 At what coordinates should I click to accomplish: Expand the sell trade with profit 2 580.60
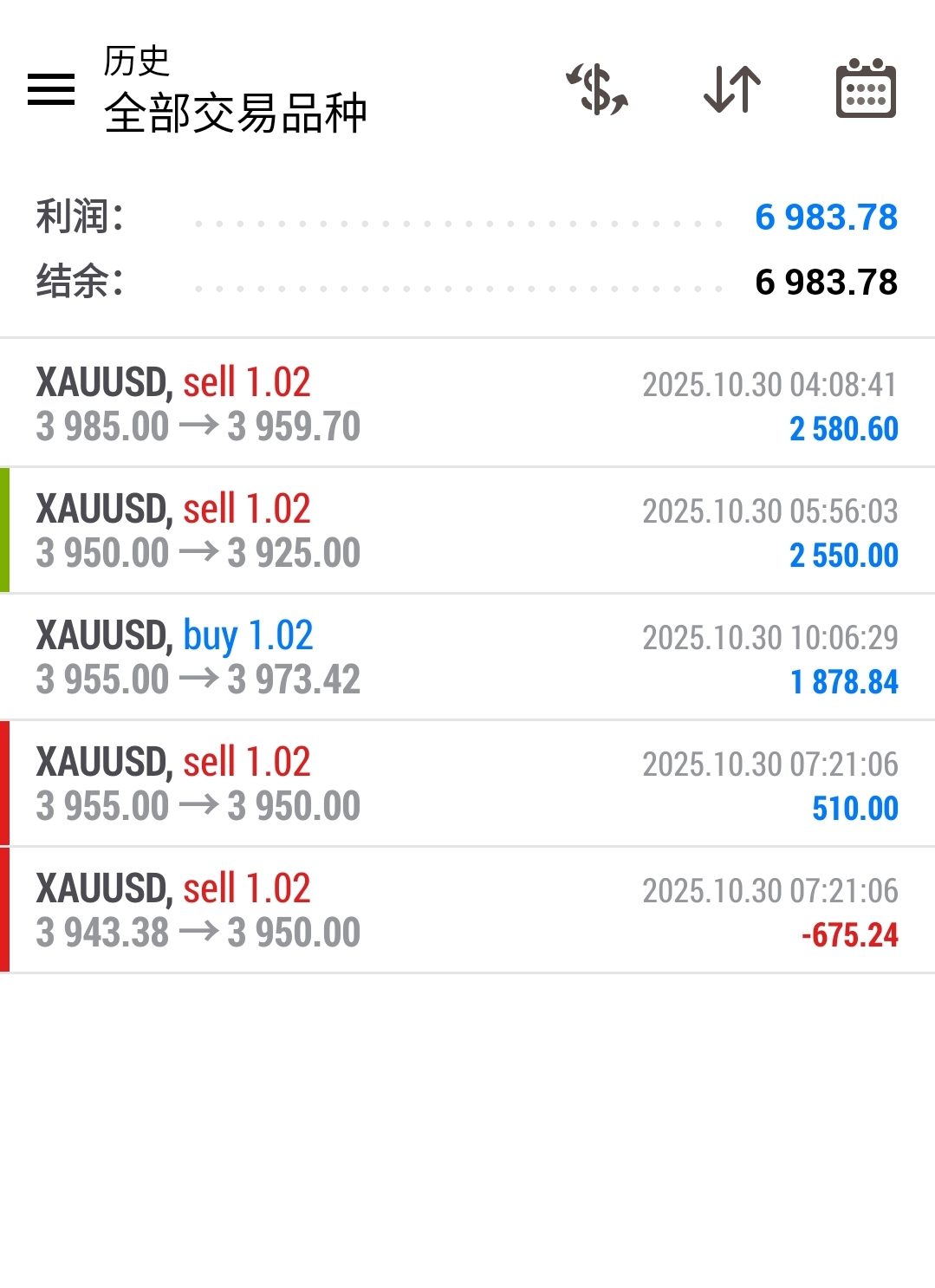(467, 404)
